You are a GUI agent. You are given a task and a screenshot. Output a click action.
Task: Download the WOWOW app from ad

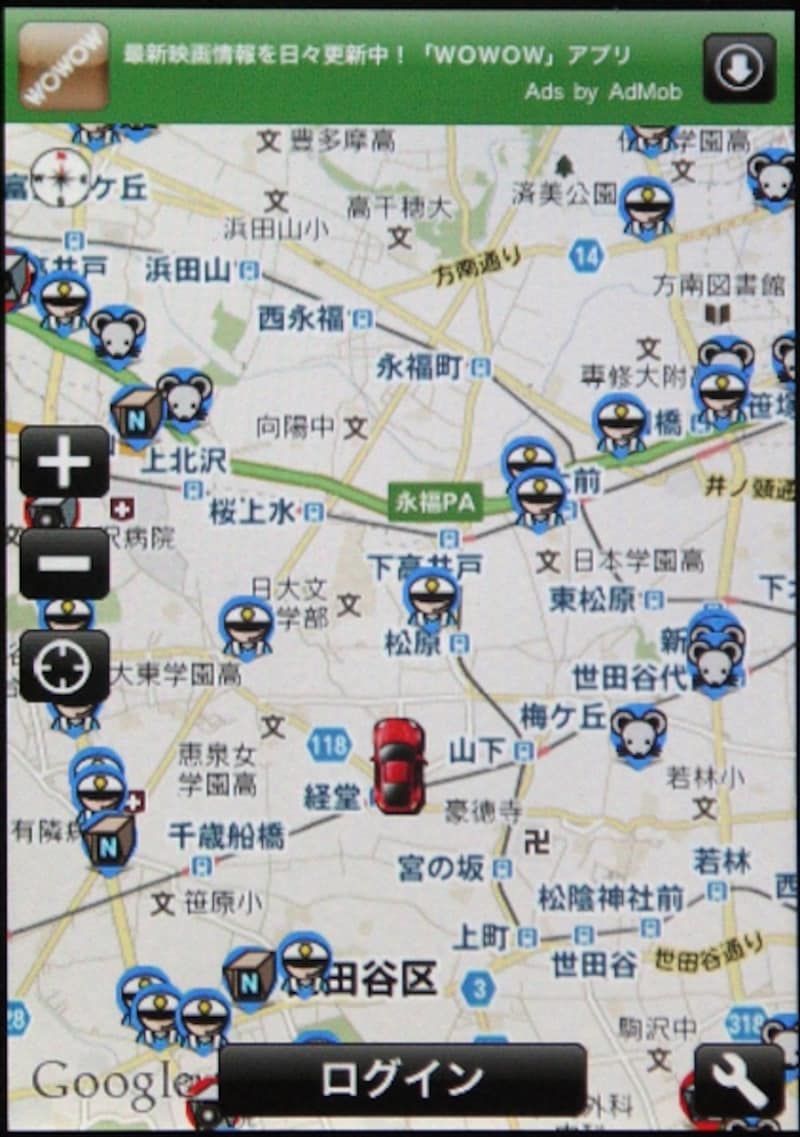(739, 68)
